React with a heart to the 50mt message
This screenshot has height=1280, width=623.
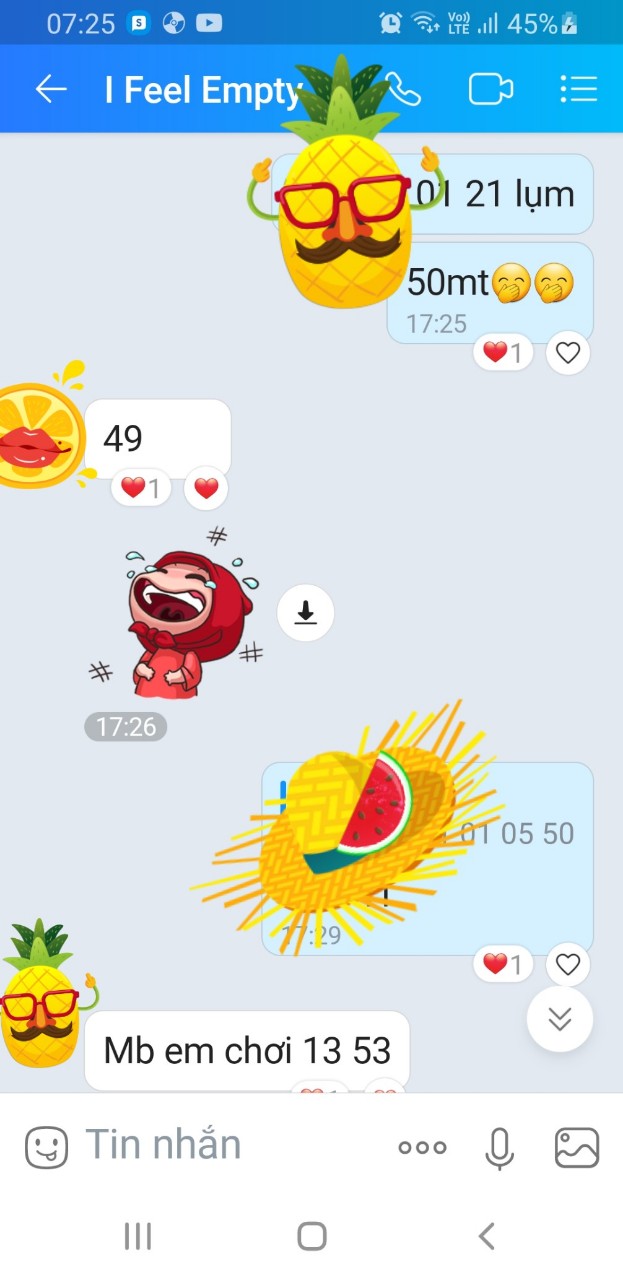(x=568, y=353)
